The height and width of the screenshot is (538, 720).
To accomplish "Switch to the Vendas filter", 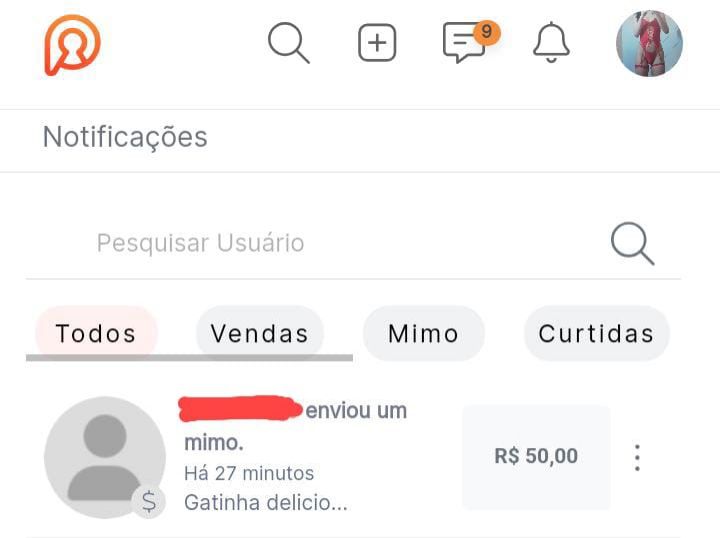I will click(259, 333).
